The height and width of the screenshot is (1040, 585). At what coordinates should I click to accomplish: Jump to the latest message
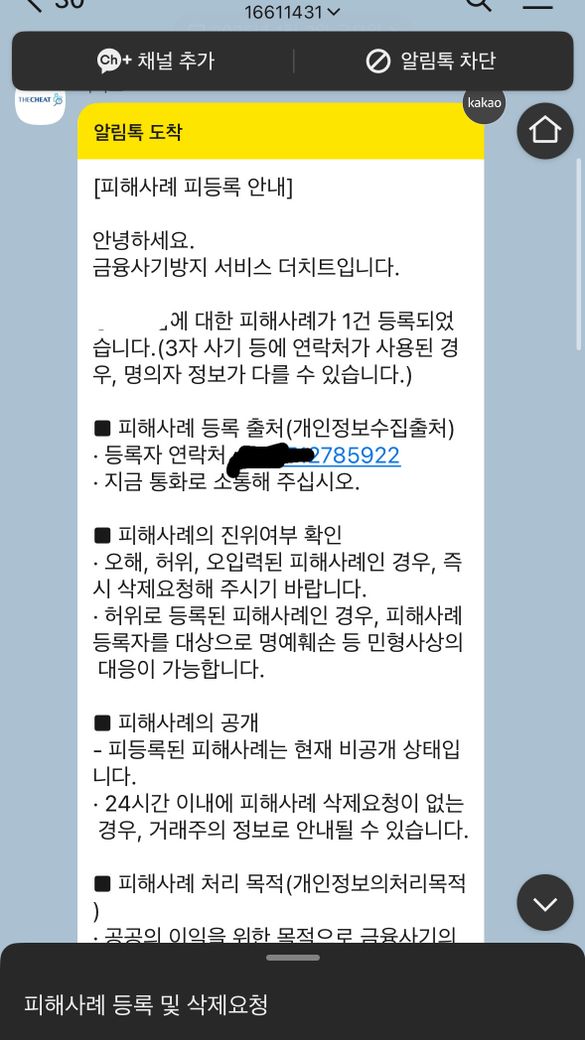[545, 903]
